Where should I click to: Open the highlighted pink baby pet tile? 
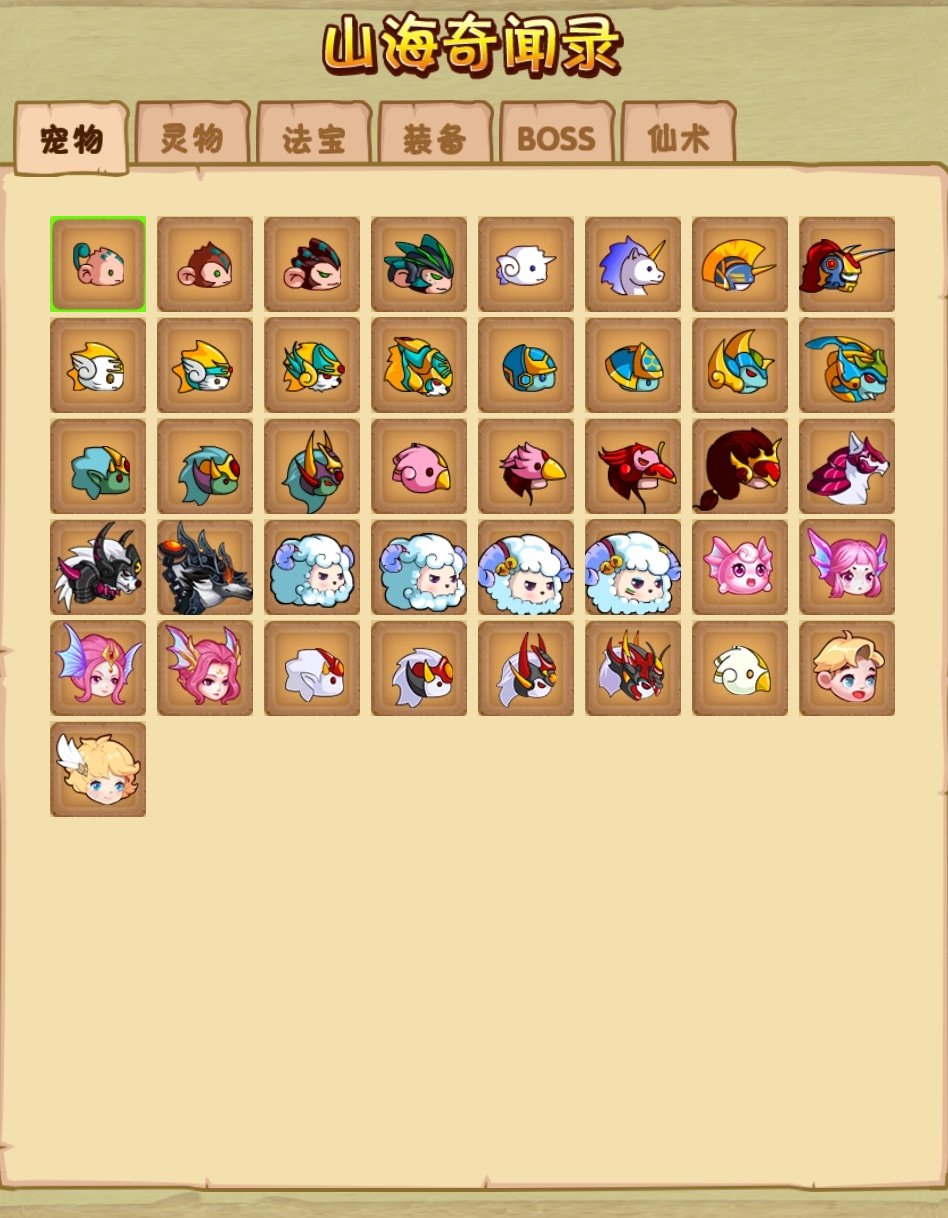(x=98, y=265)
